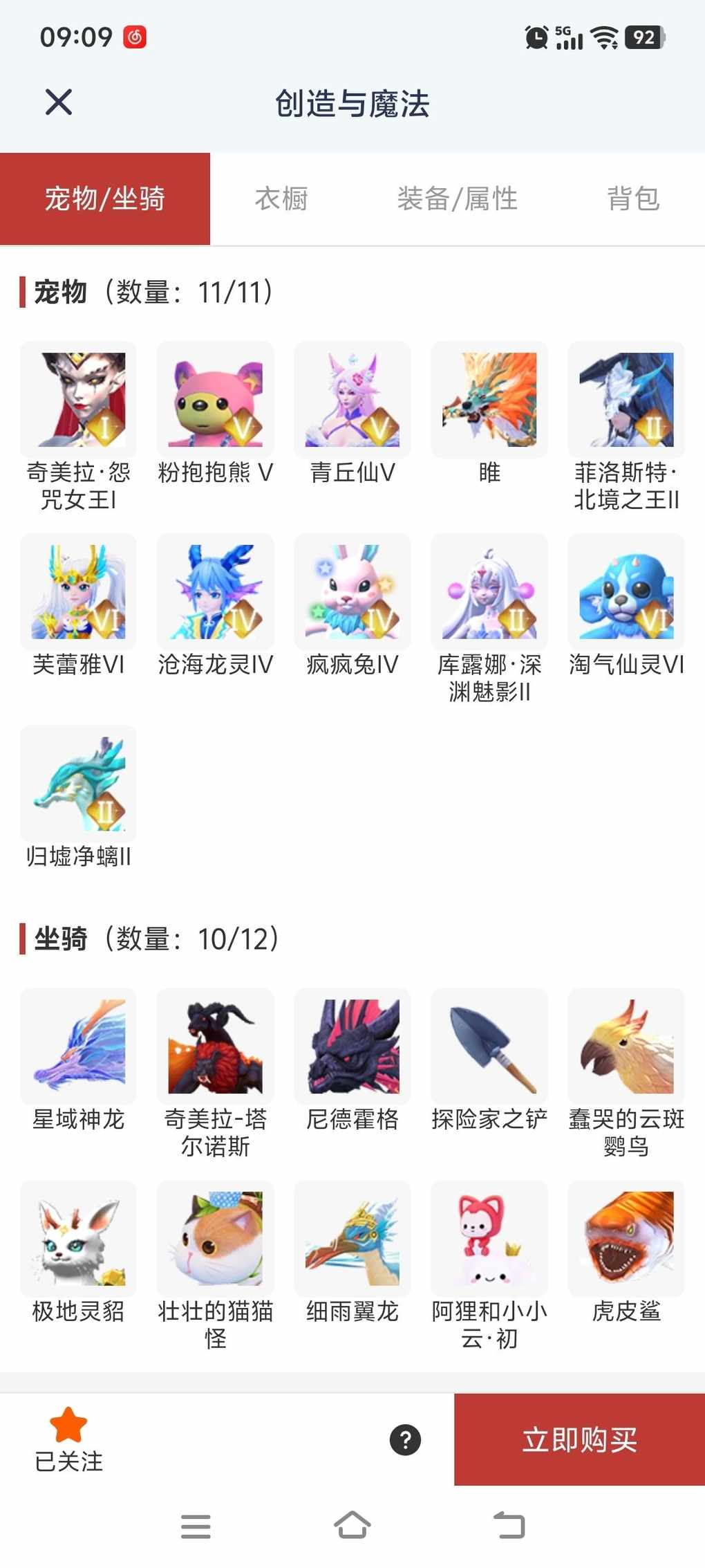
Task: Tap the 疯疯兔IV pet tile
Action: tap(352, 592)
